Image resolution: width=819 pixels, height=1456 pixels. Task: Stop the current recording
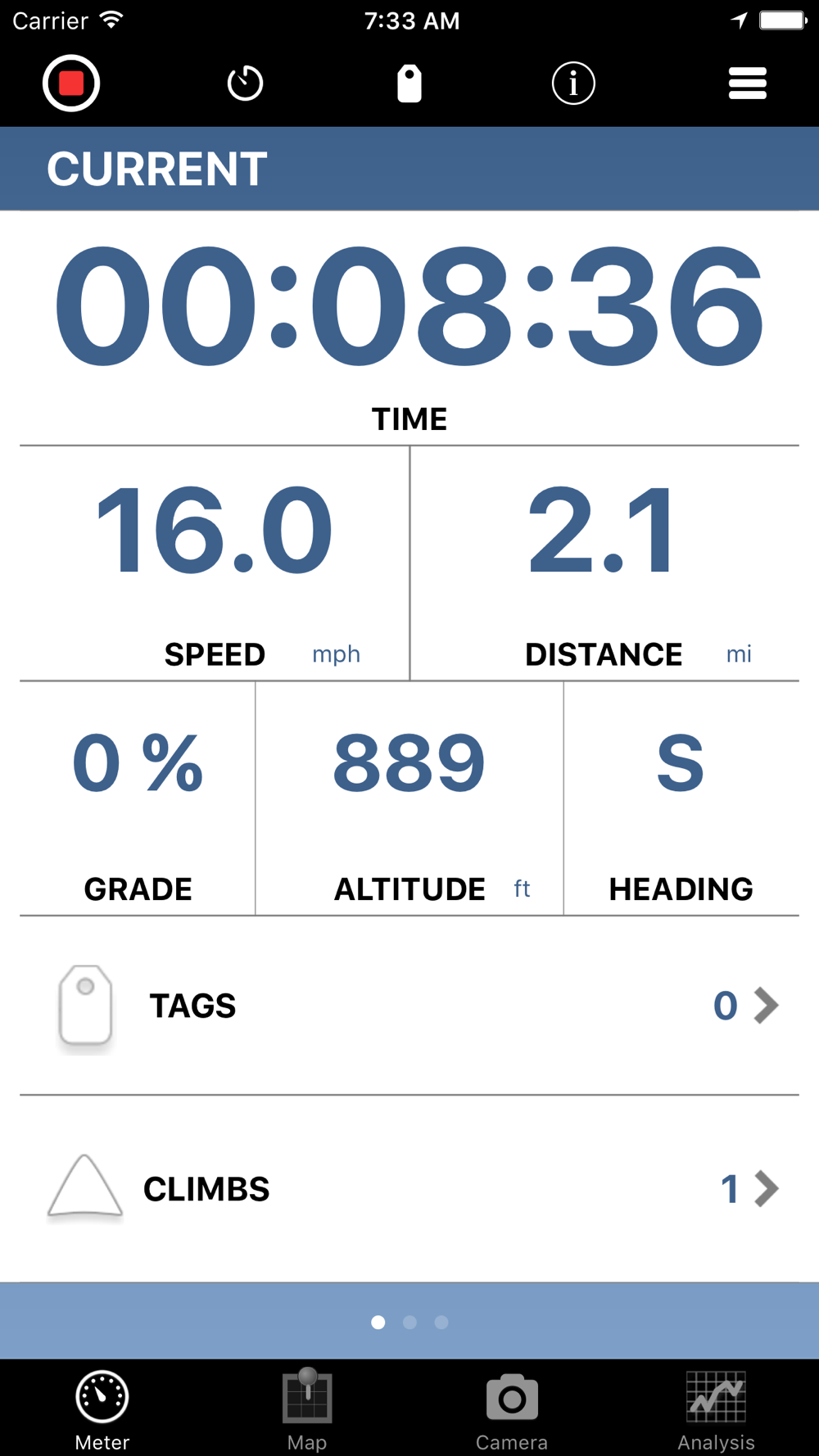[71, 83]
